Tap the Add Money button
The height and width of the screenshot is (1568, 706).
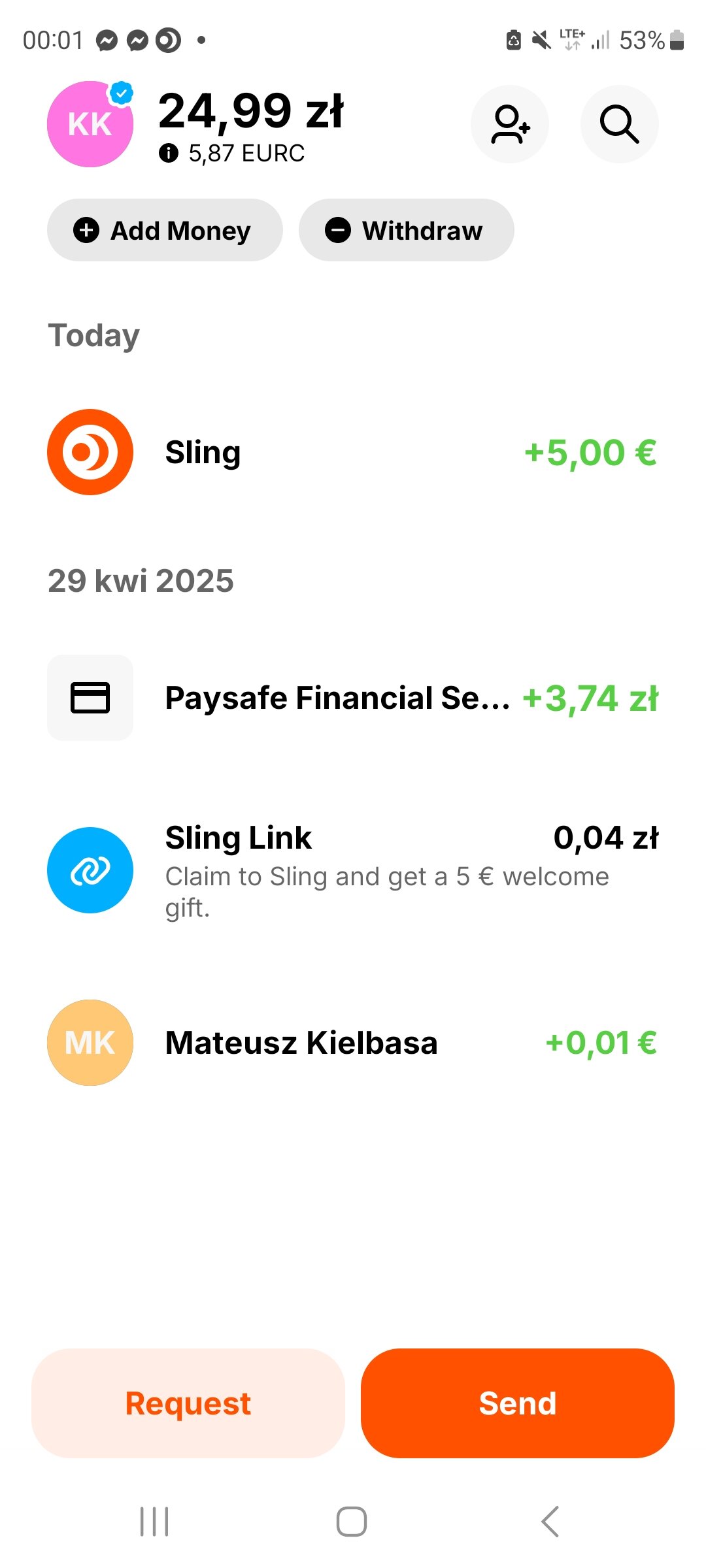165,230
